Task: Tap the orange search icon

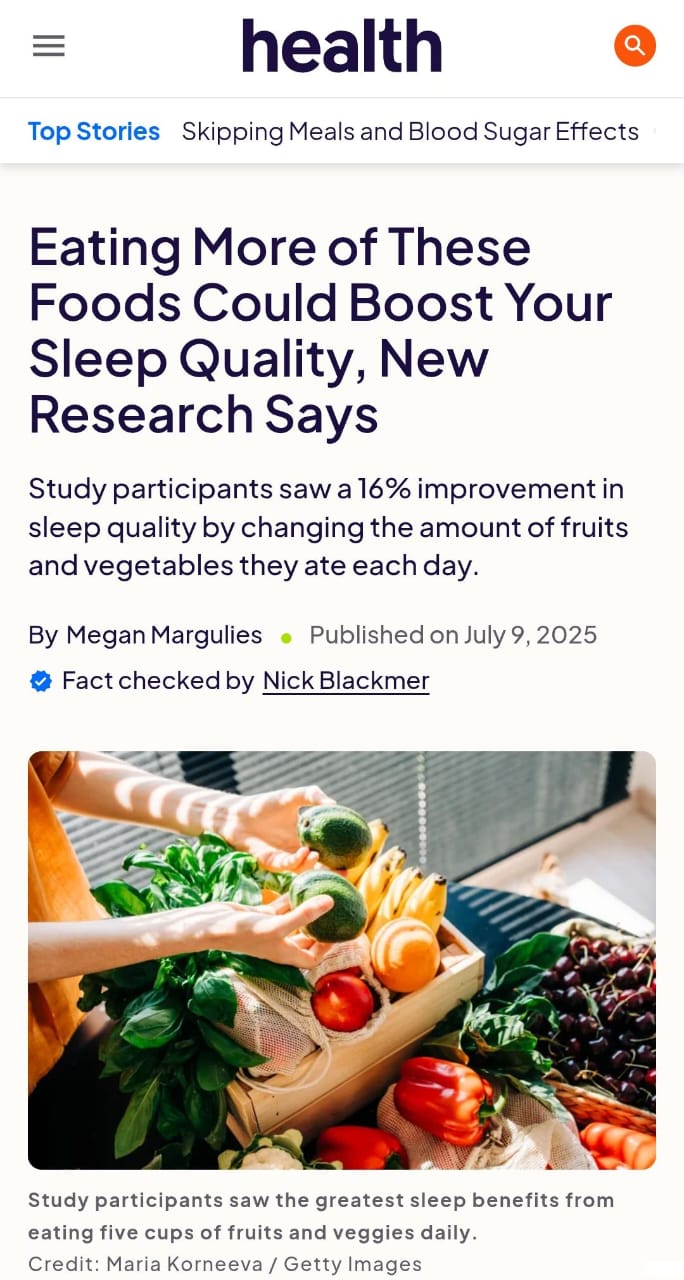Action: pyautogui.click(x=634, y=46)
